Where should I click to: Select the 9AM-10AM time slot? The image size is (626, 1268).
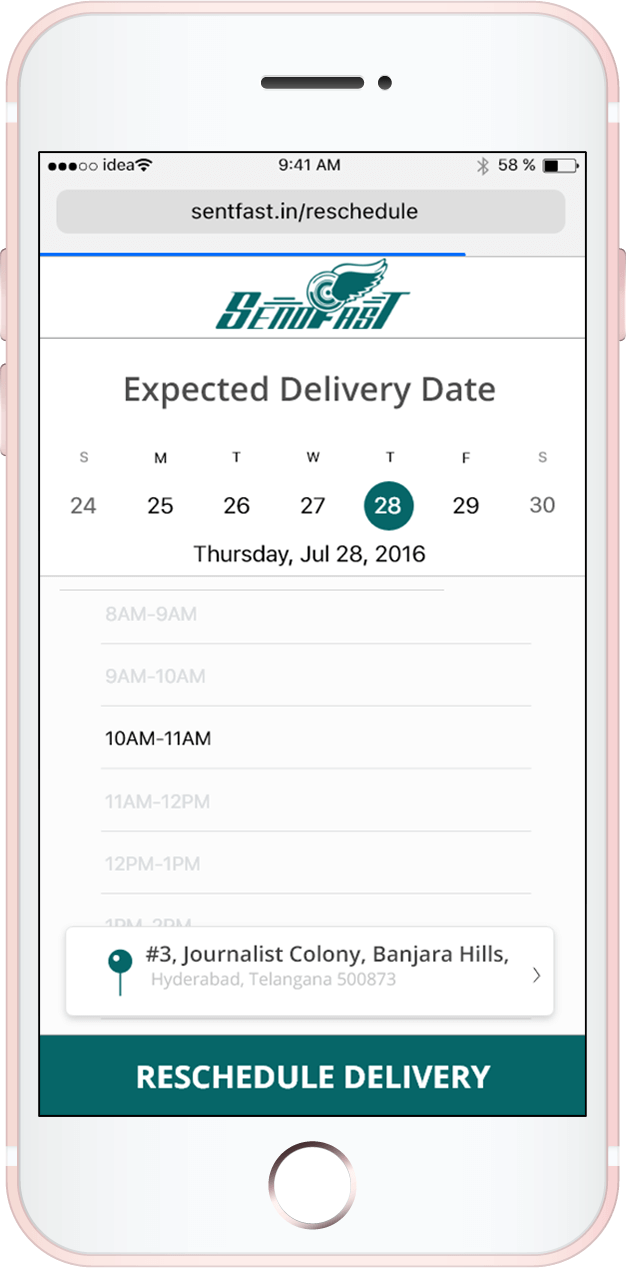[x=155, y=676]
